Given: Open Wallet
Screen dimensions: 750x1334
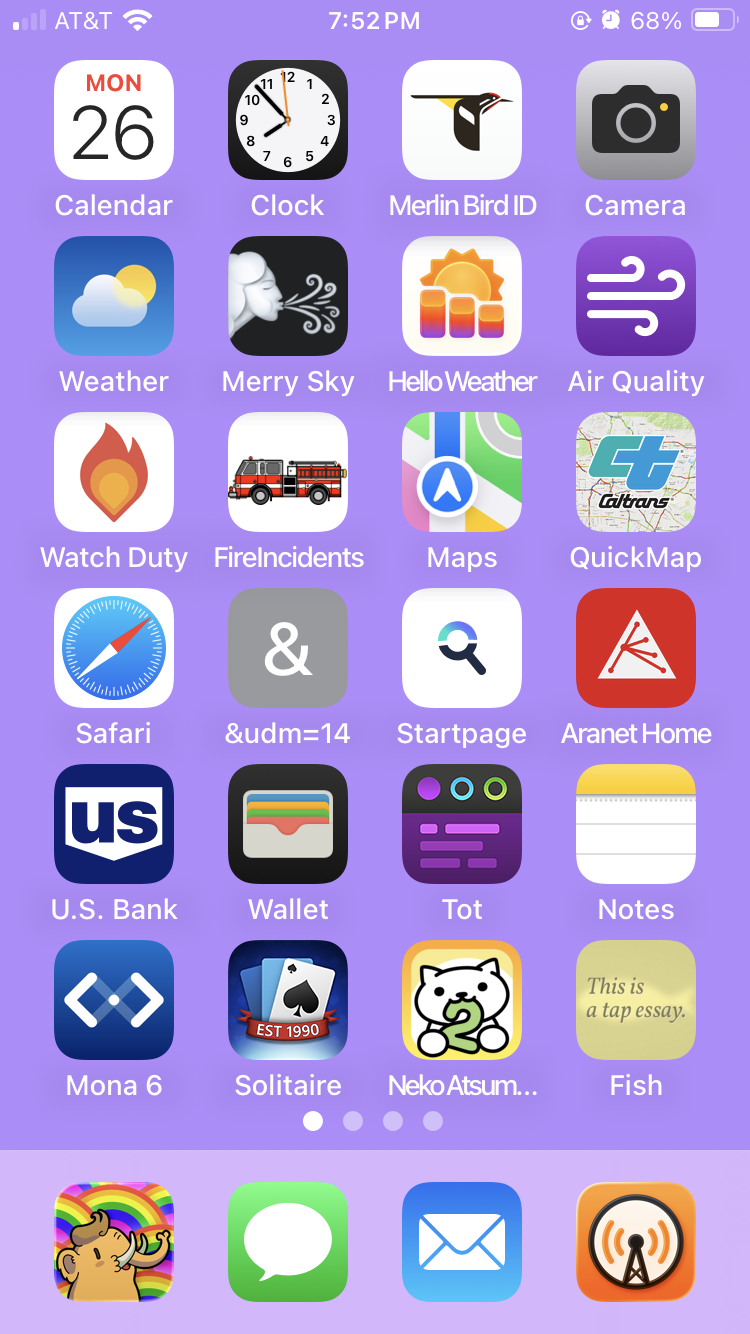Looking at the screenshot, I should coord(287,824).
